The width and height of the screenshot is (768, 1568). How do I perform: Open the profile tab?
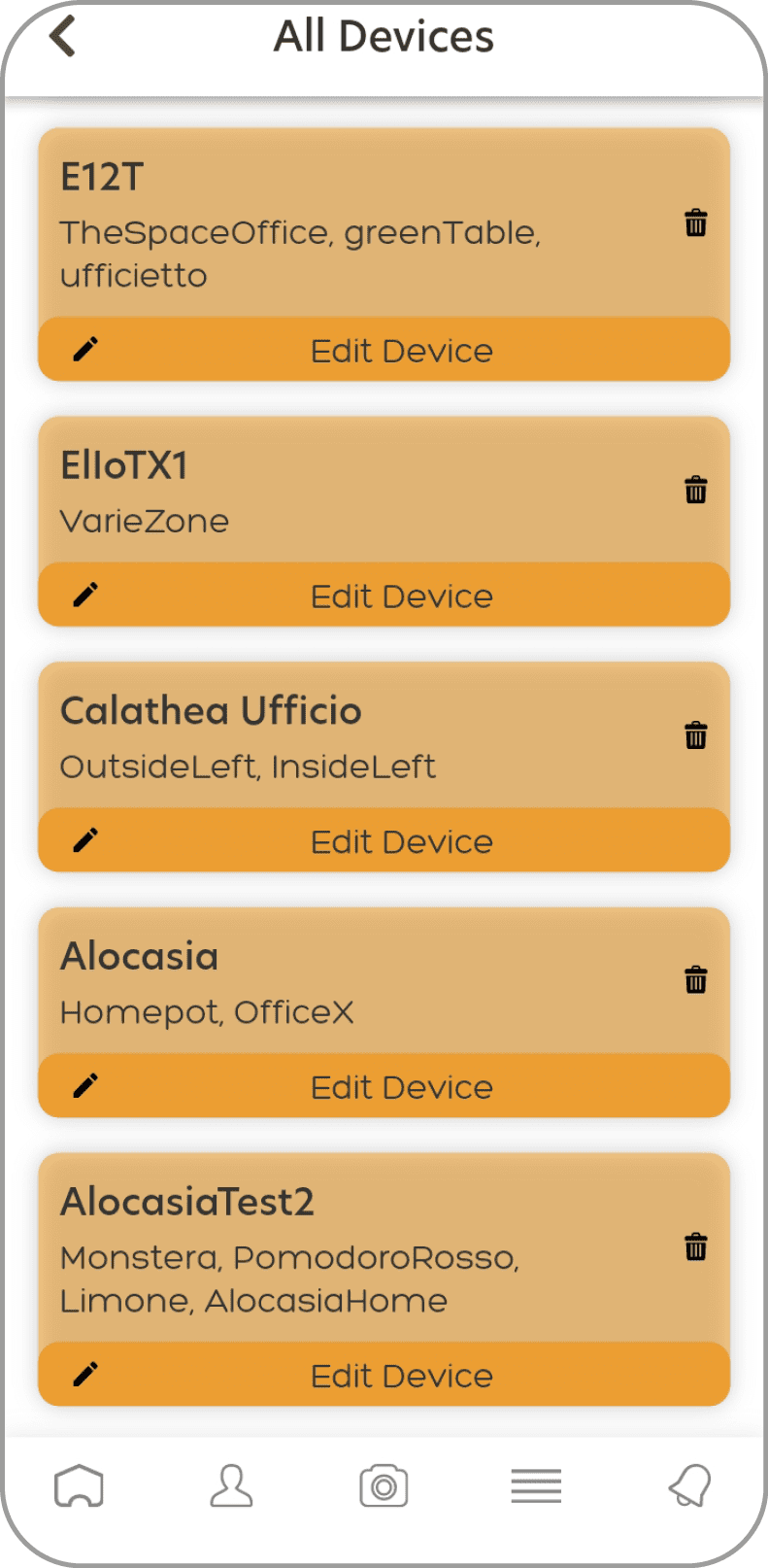[x=231, y=1485]
